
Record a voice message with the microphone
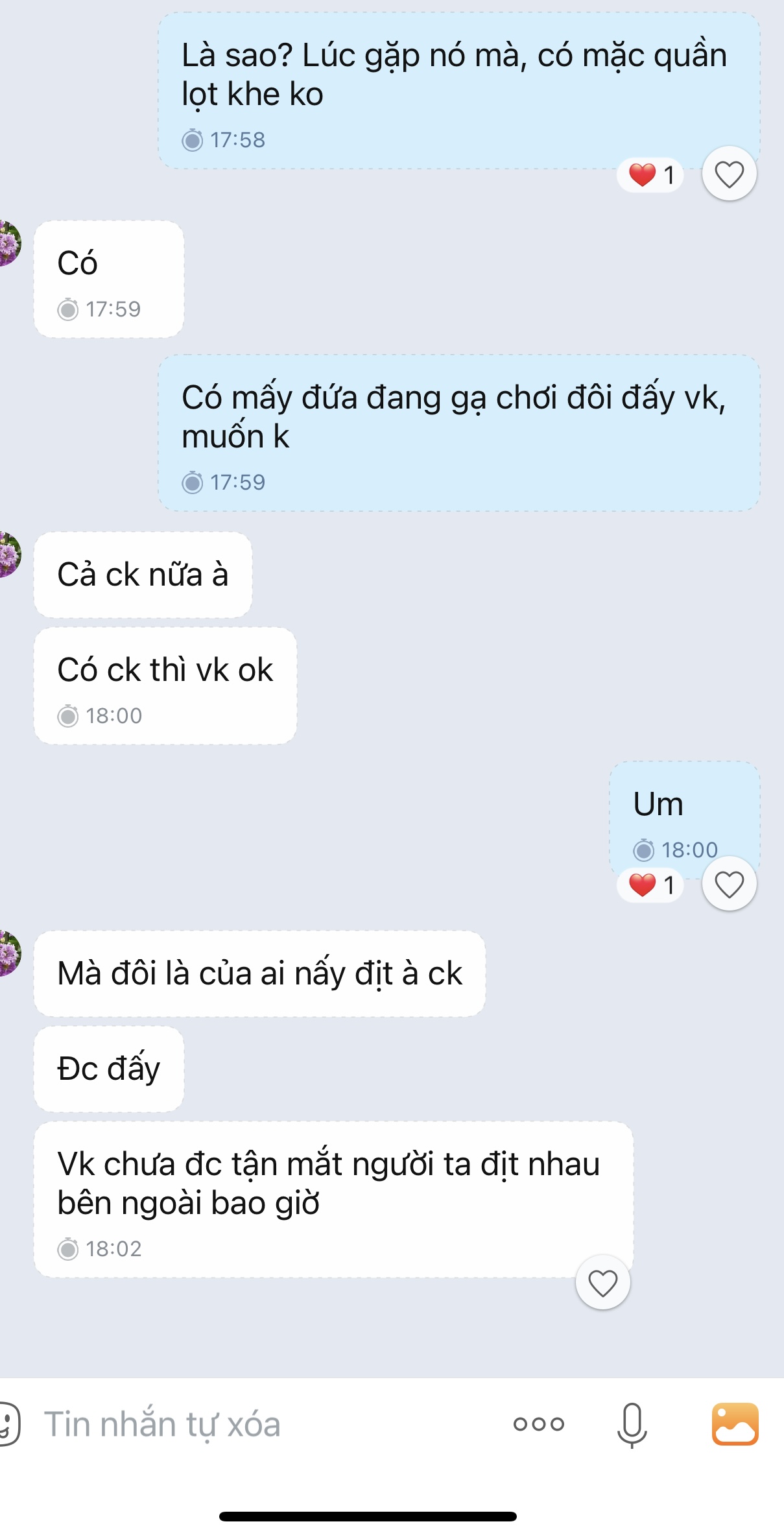point(632,1424)
